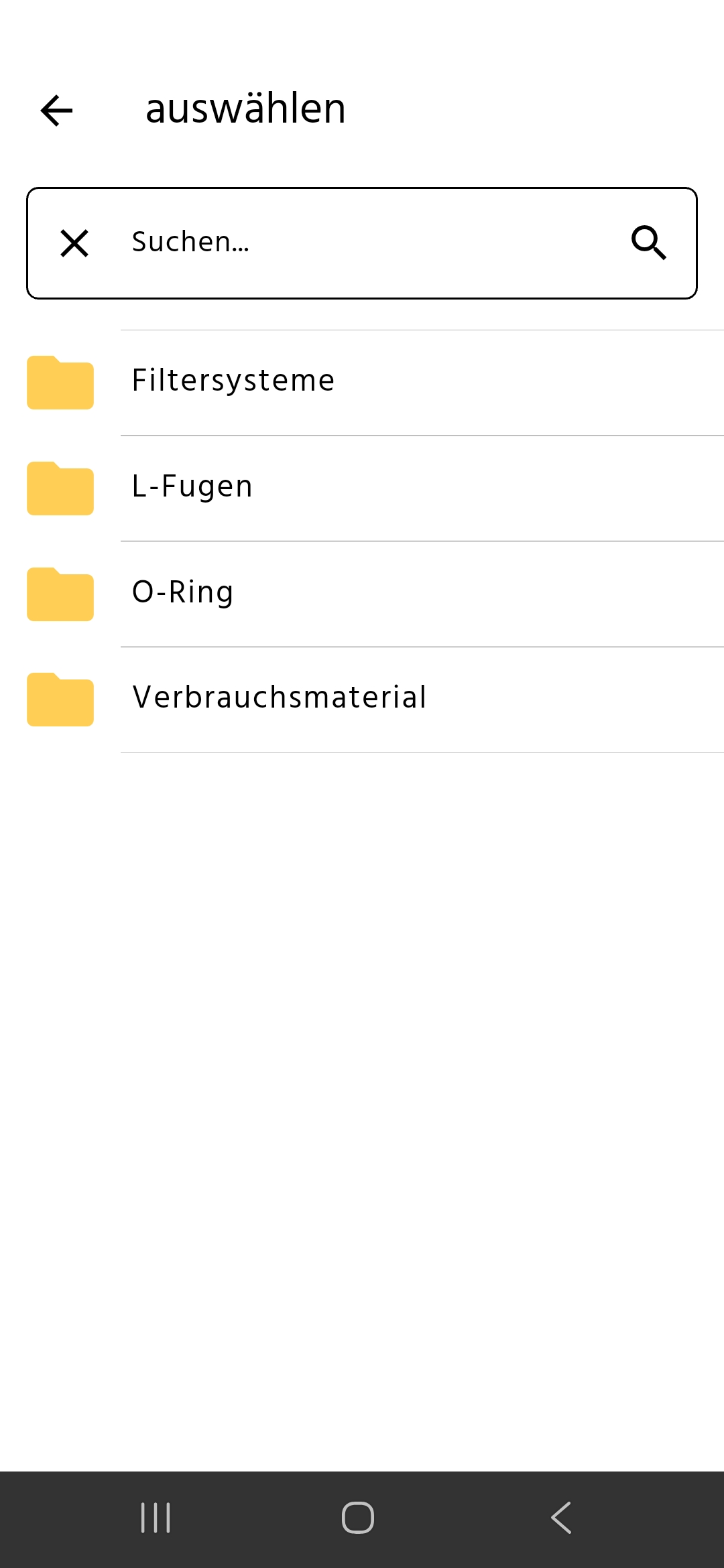Select the O-Ring folder
The image size is (724, 1568).
183,593
